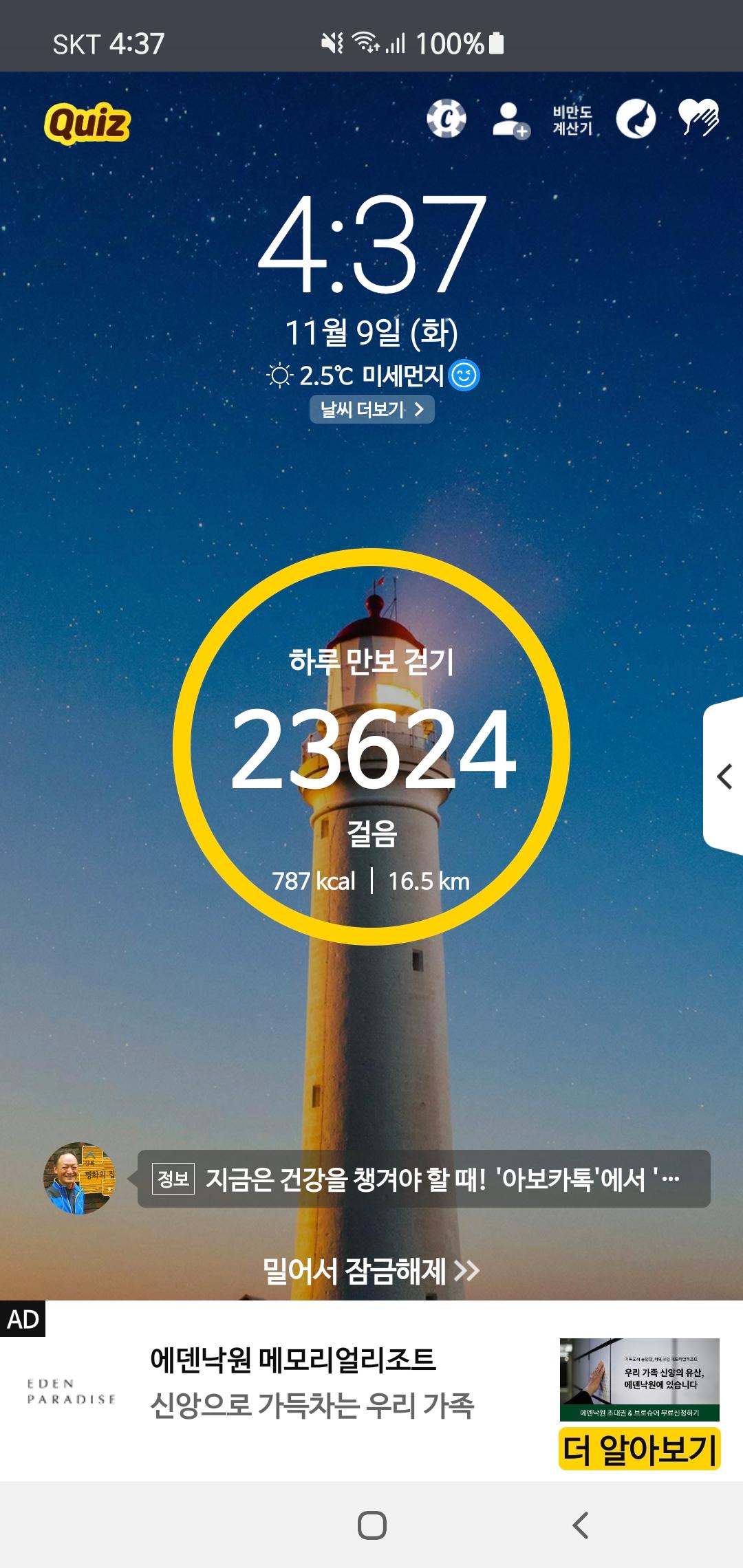Screen dimensions: 743x1568
Task: Tap the profile photo avatar
Action: click(79, 1179)
